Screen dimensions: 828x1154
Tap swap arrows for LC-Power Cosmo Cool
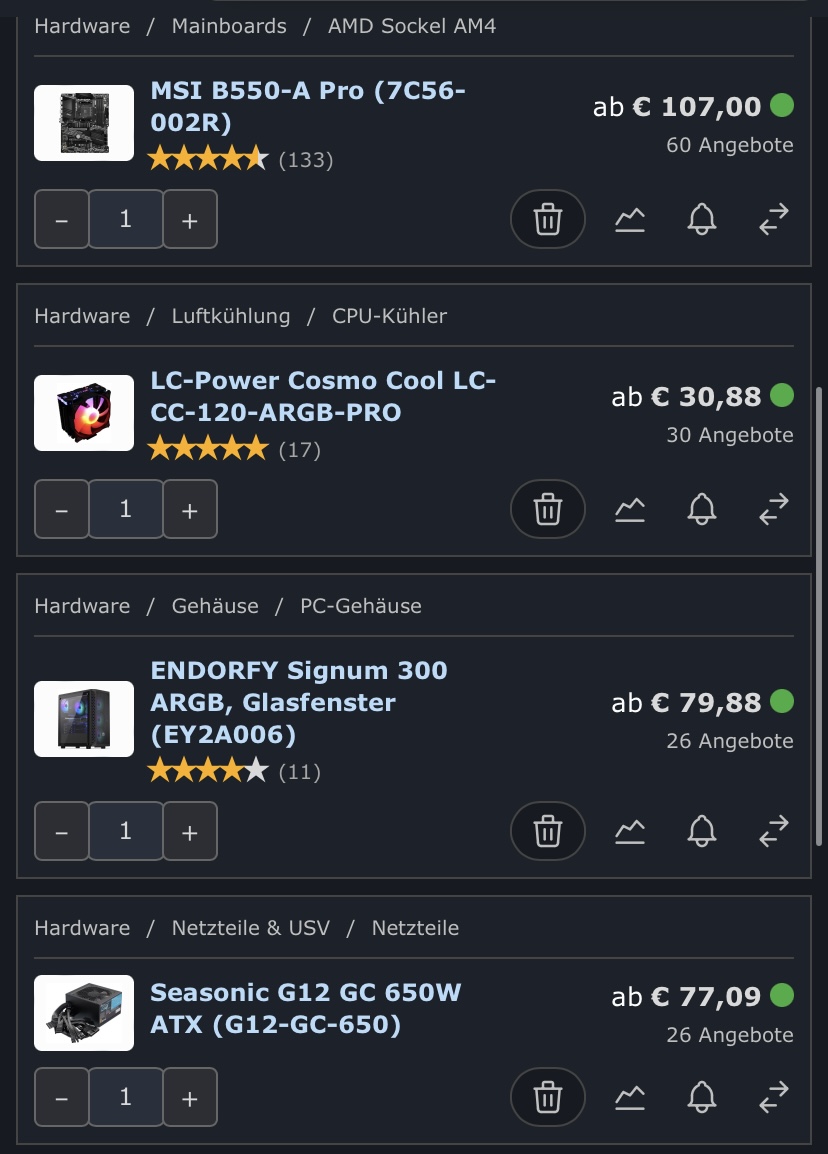coord(774,509)
